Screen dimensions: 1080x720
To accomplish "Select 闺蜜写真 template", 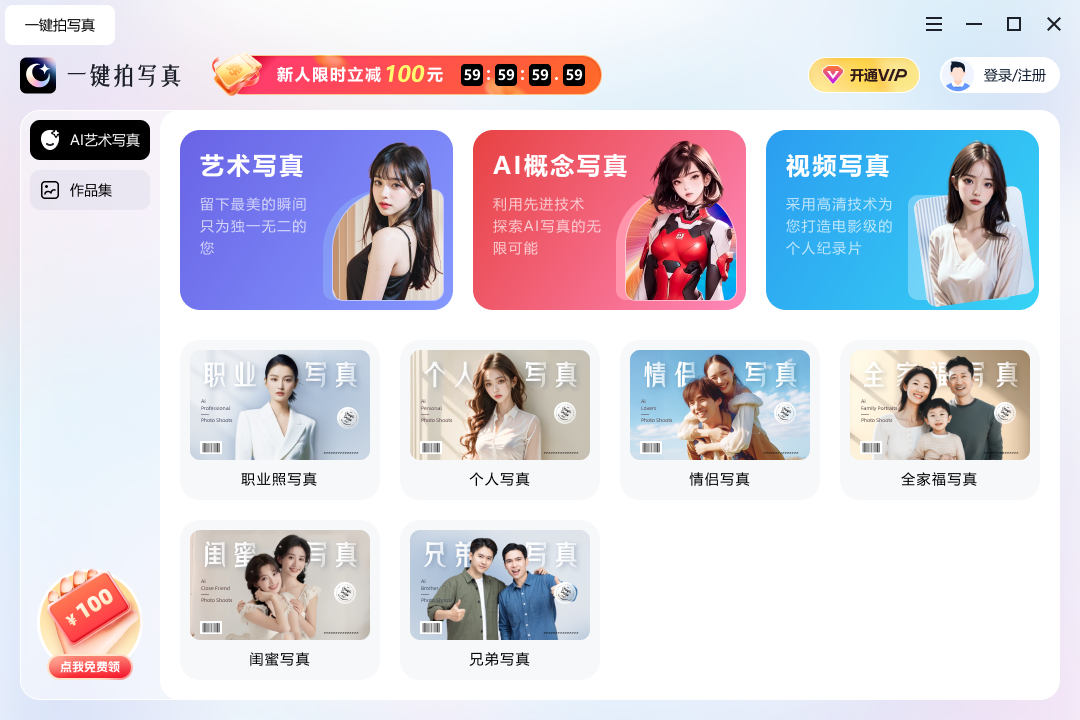I will point(280,598).
